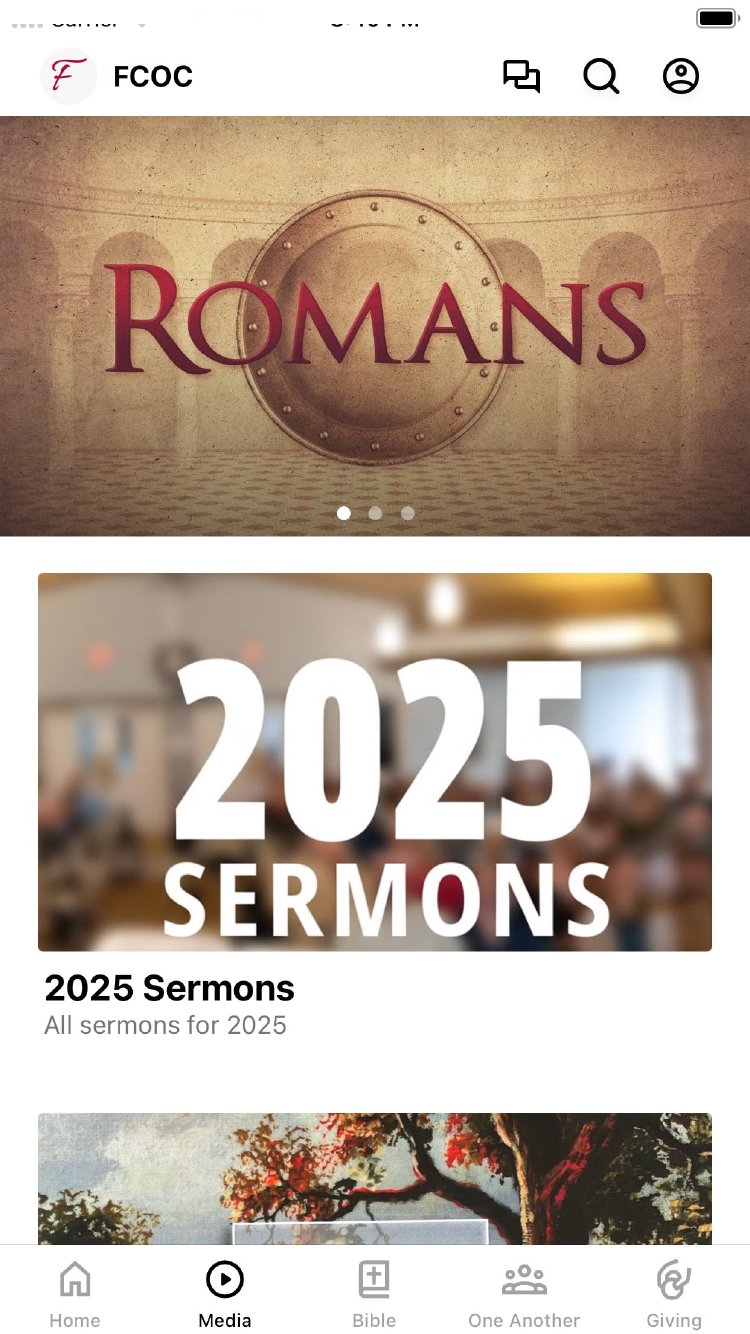Switch to the One Another tab
The image size is (750, 1334).
524,1294
